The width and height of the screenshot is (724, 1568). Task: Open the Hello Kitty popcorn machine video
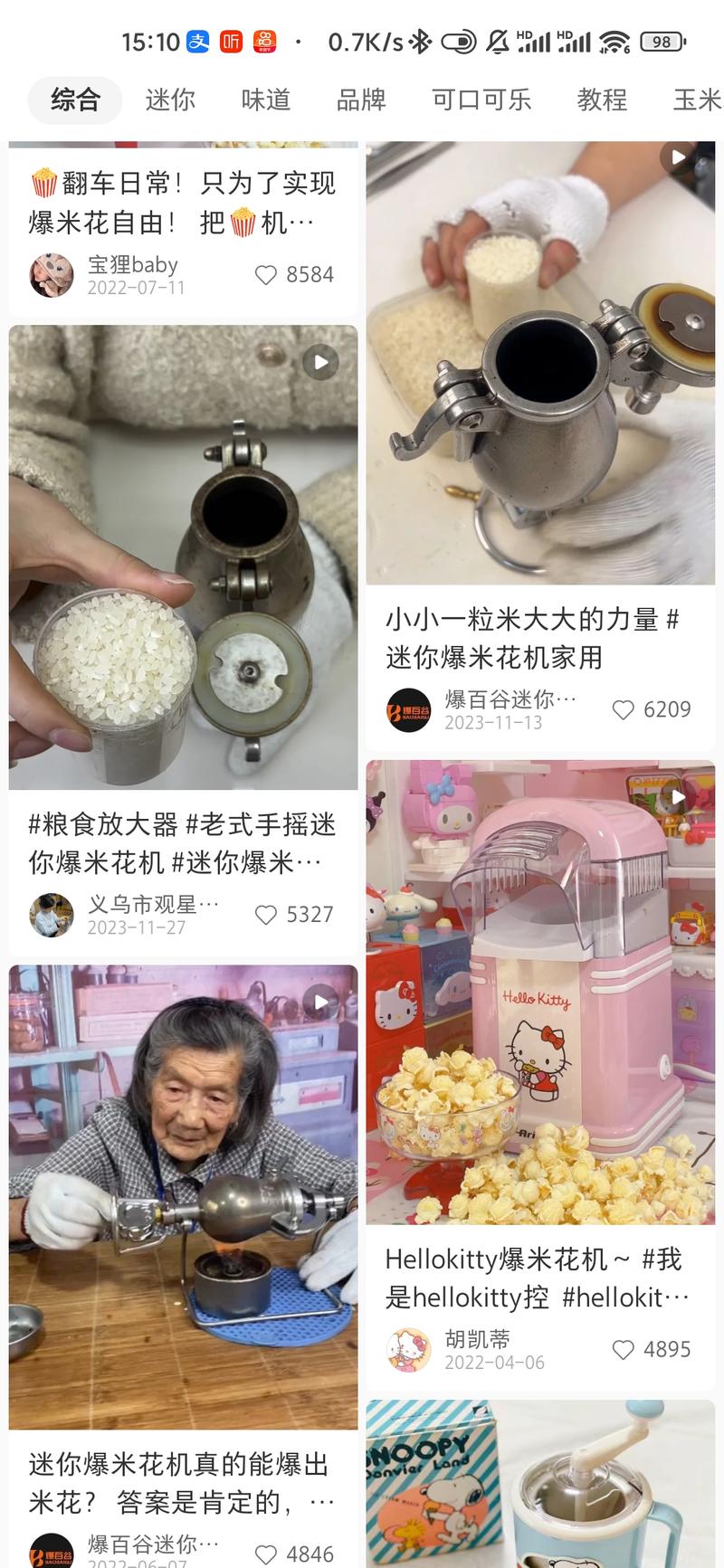coord(540,991)
